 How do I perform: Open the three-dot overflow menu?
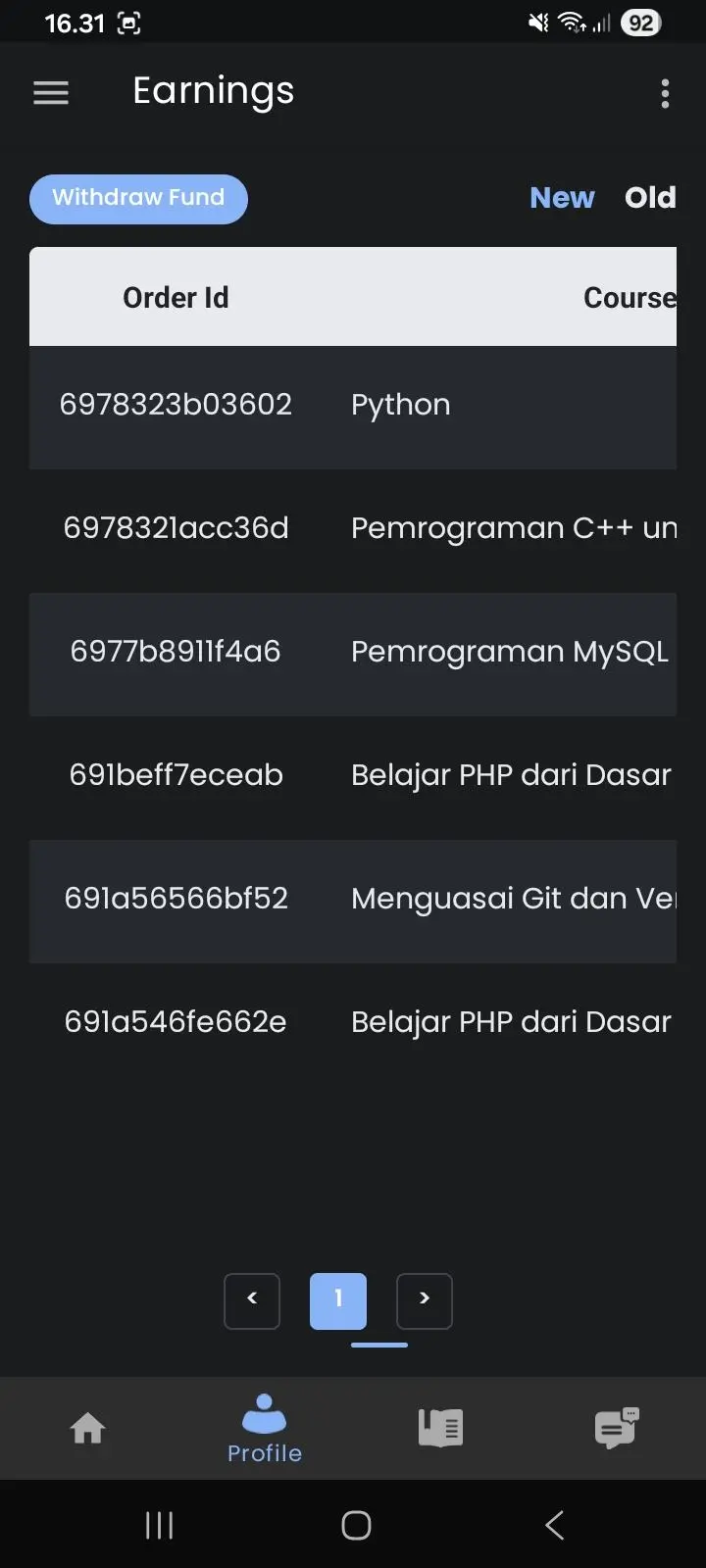coord(665,93)
